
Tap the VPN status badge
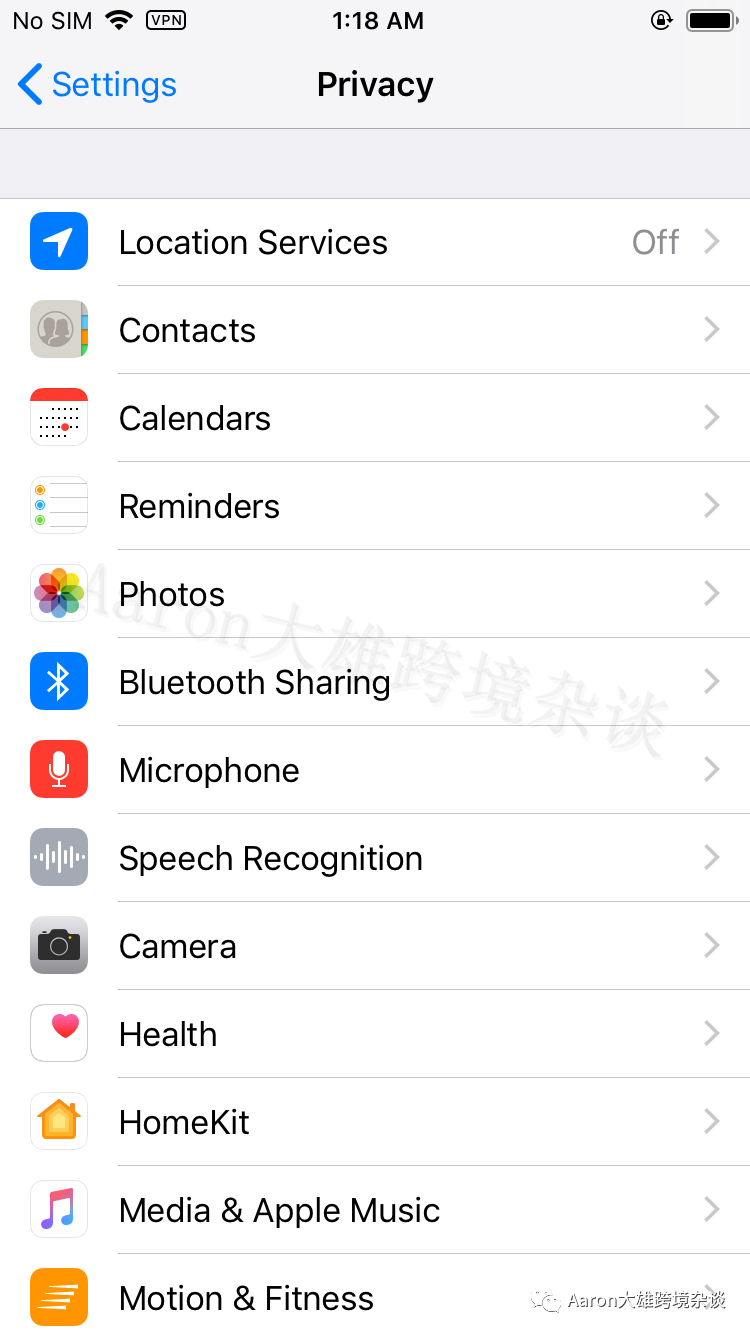point(166,20)
